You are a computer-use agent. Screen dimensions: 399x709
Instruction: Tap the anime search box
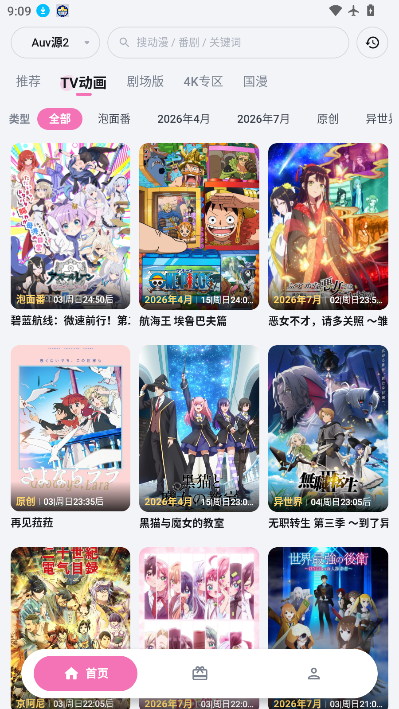tap(228, 43)
